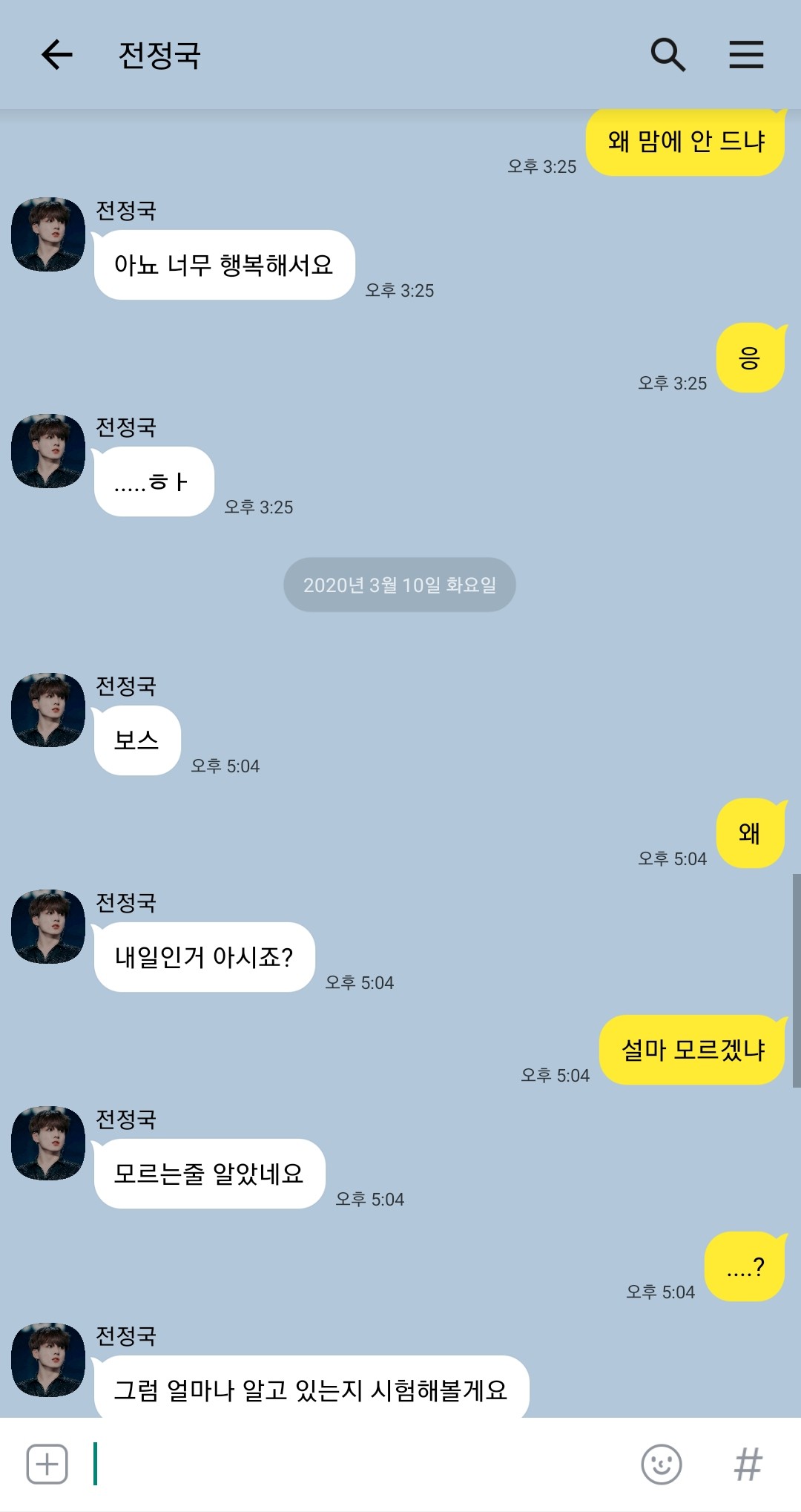Tap the hashtag search icon
This screenshot has width=801, height=1512.
point(748,1464)
